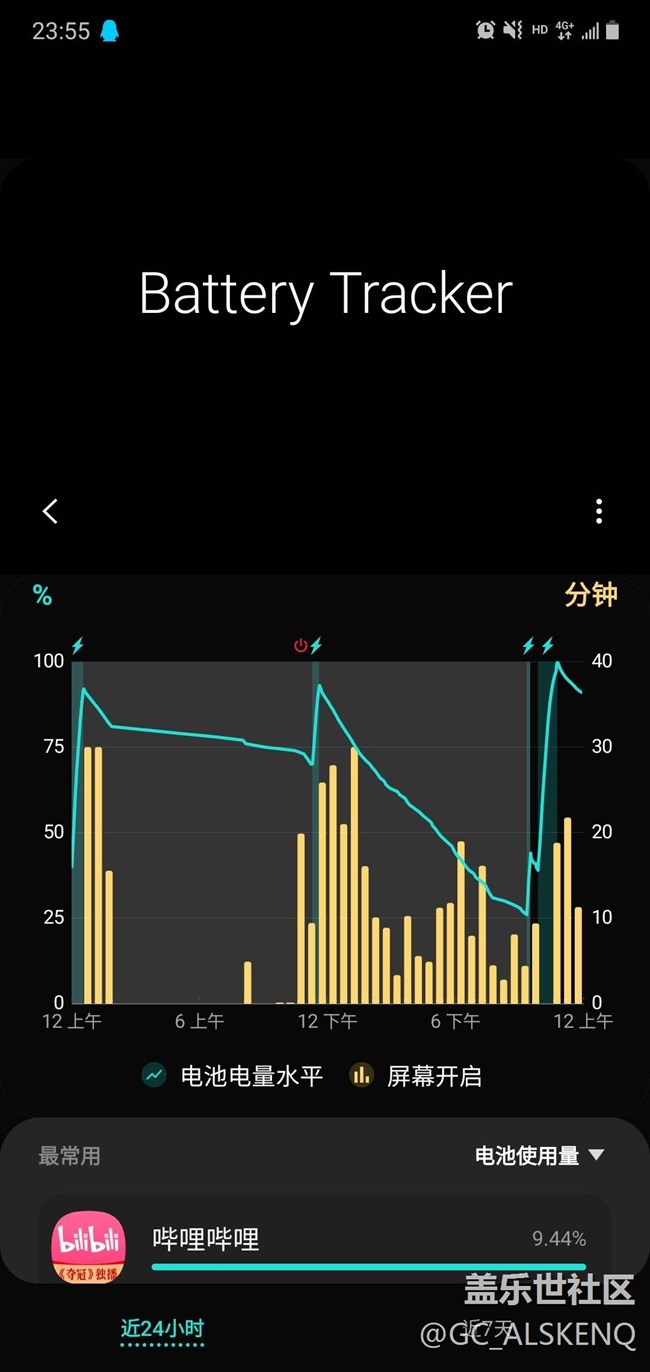Expand the 电池使用量 sort dropdown
This screenshot has width=650, height=1372.
tap(540, 1156)
